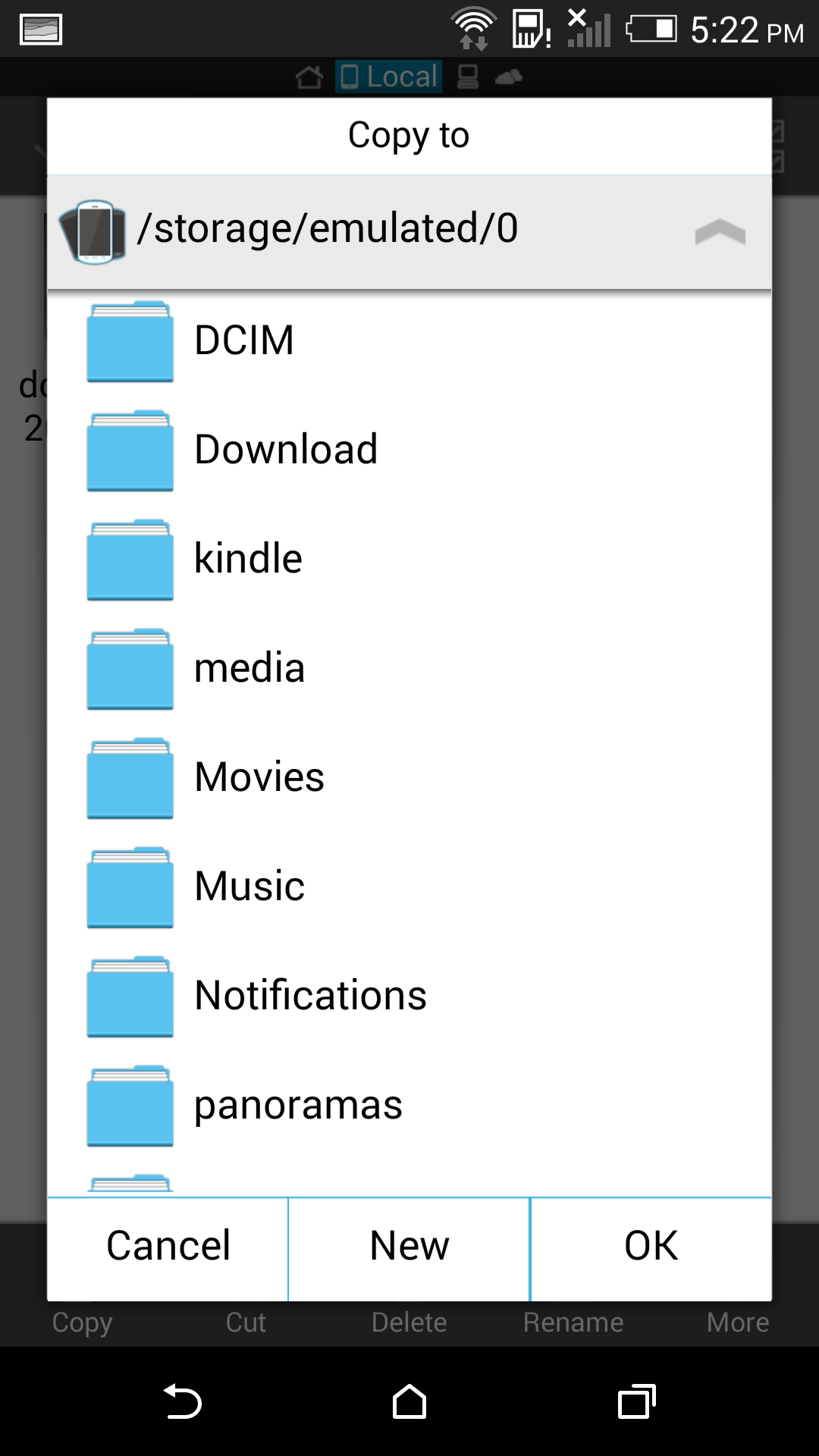This screenshot has height=1456, width=819.
Task: Open the recent apps screen
Action: tap(636, 1401)
